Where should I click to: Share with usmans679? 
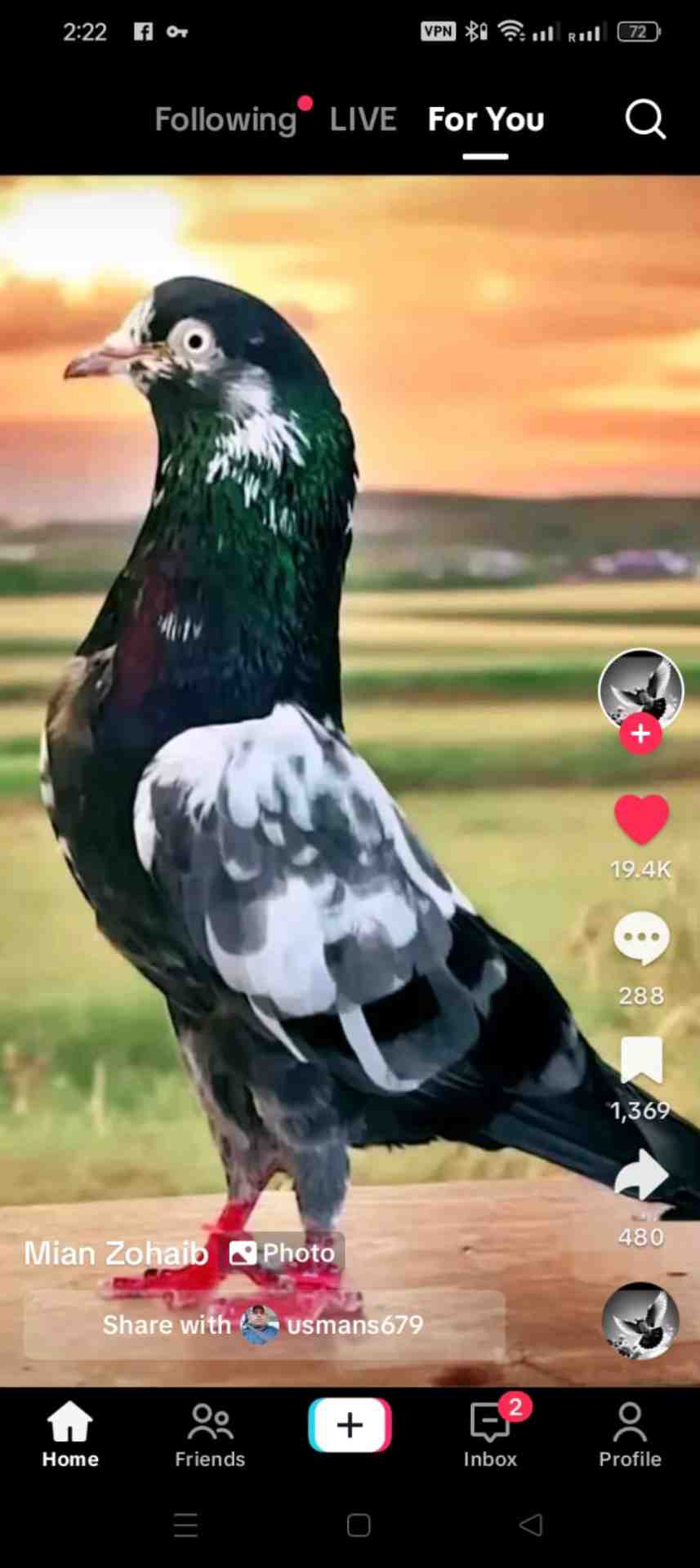264,1325
